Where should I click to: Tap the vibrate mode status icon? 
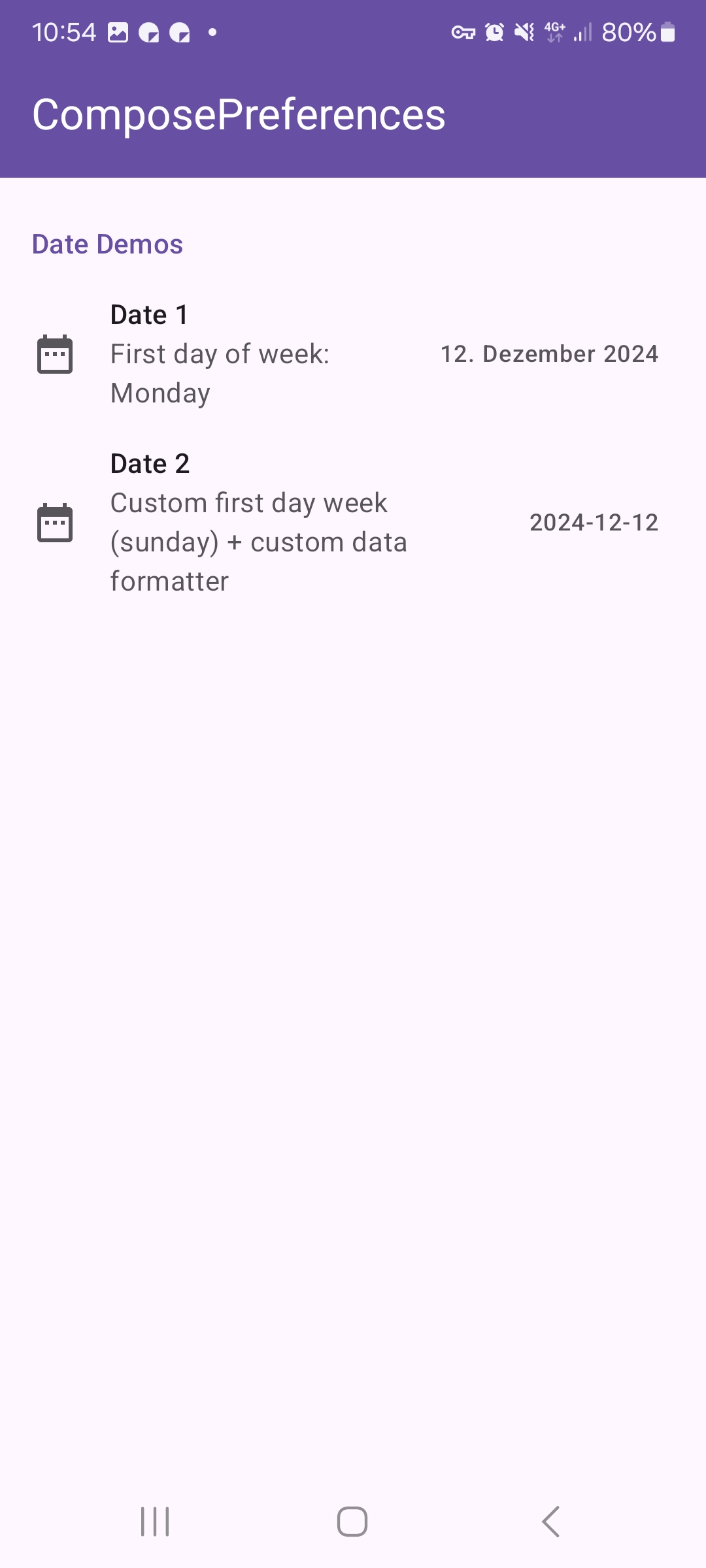pos(523,31)
